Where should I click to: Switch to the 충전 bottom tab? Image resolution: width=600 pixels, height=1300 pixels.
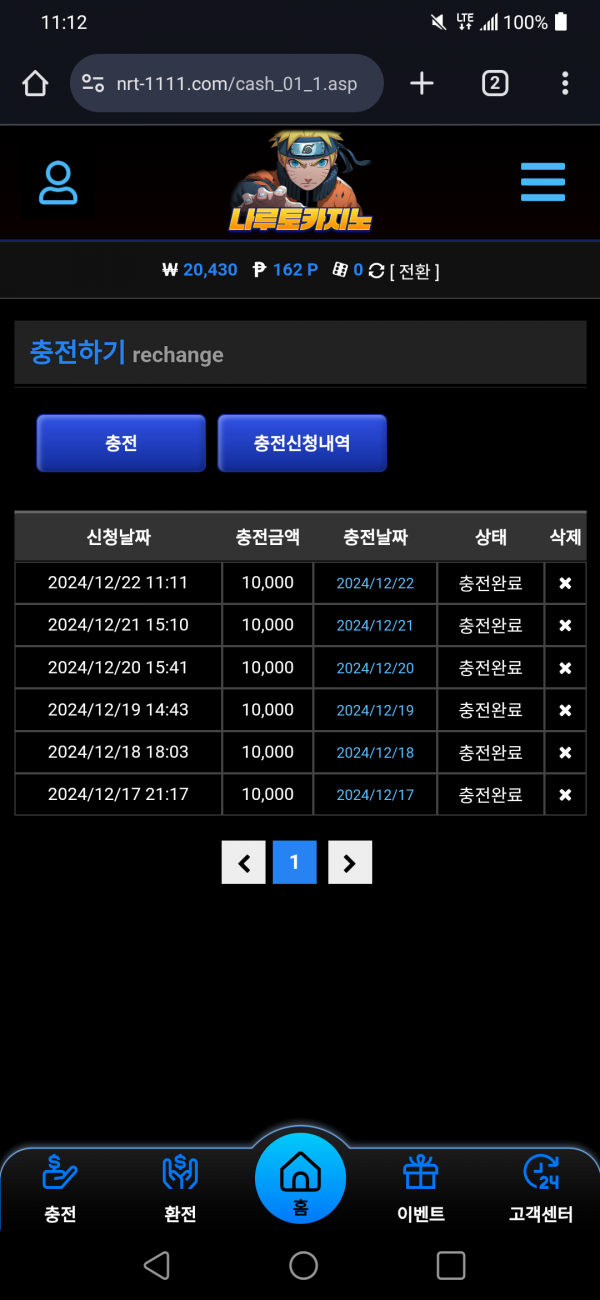tap(60, 1189)
